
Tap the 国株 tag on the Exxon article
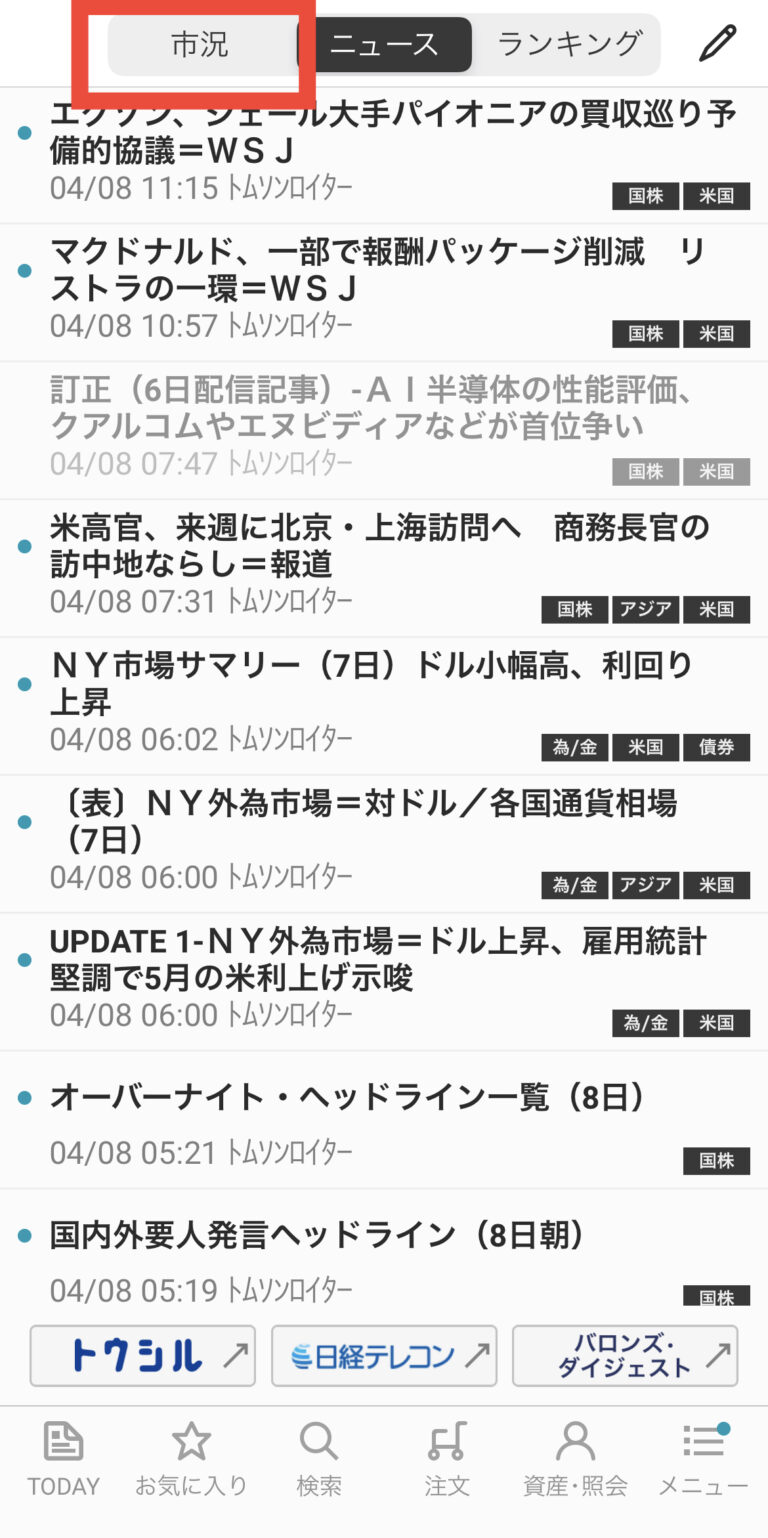point(645,196)
